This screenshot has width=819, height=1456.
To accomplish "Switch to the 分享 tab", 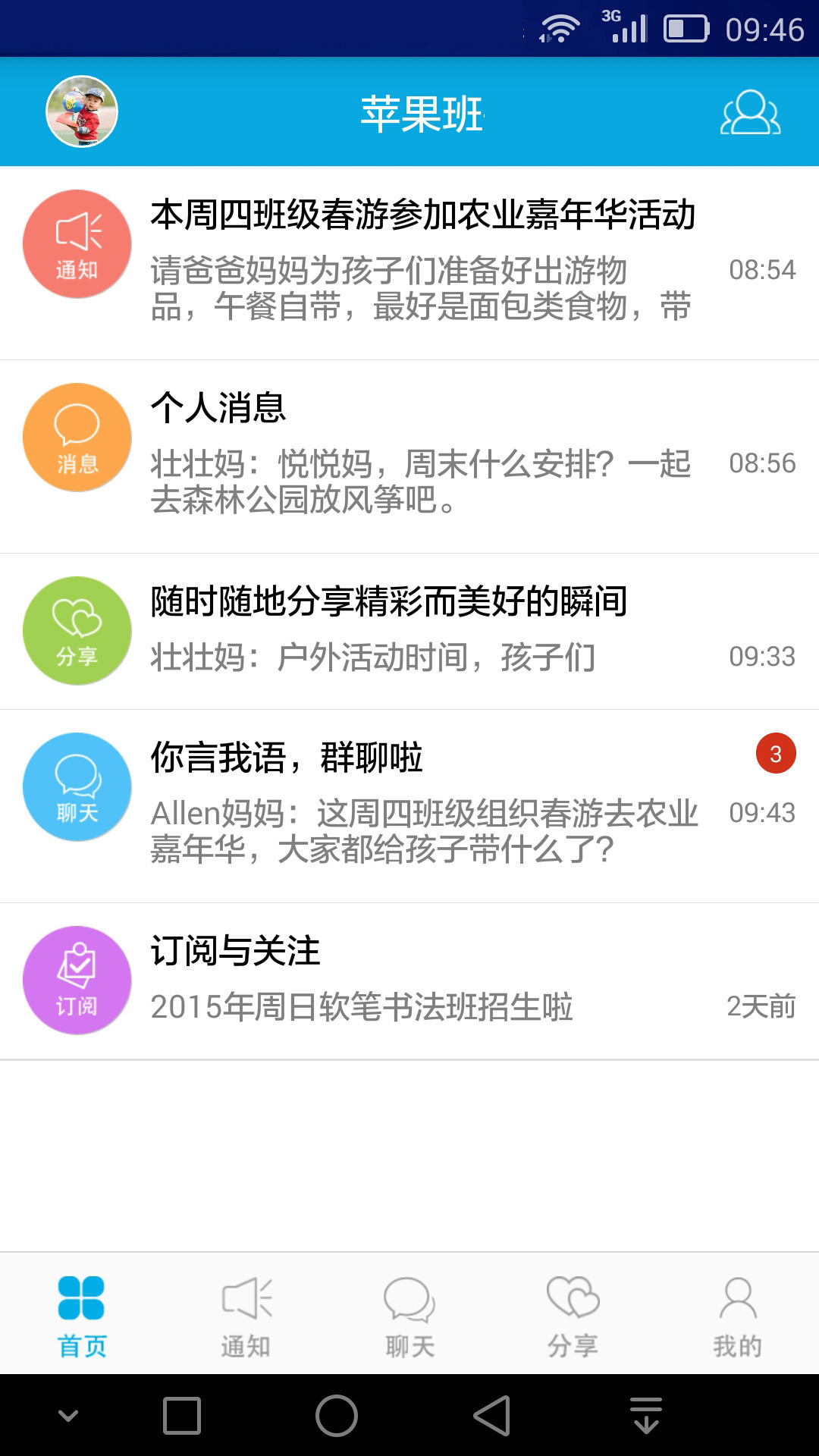I will point(573,1316).
